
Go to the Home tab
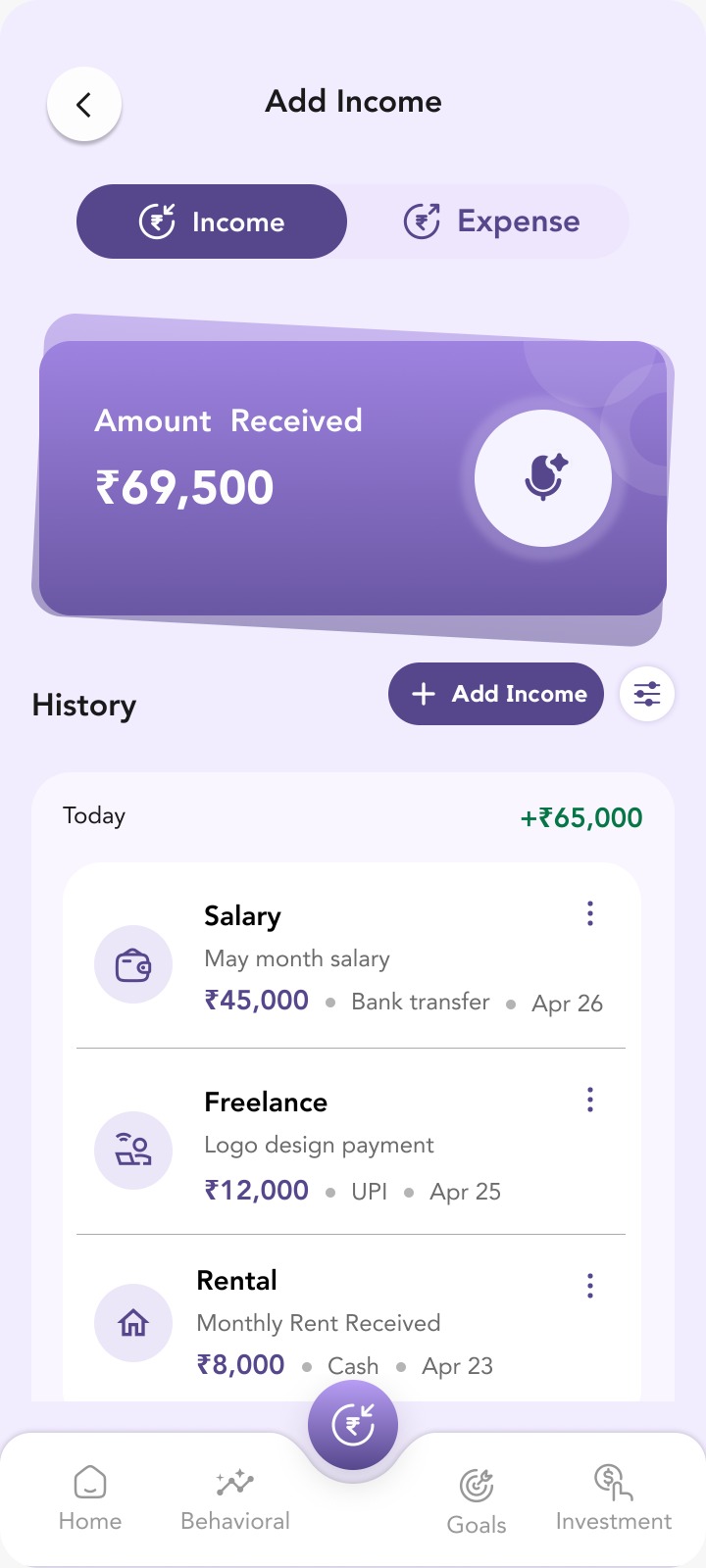[x=90, y=1498]
